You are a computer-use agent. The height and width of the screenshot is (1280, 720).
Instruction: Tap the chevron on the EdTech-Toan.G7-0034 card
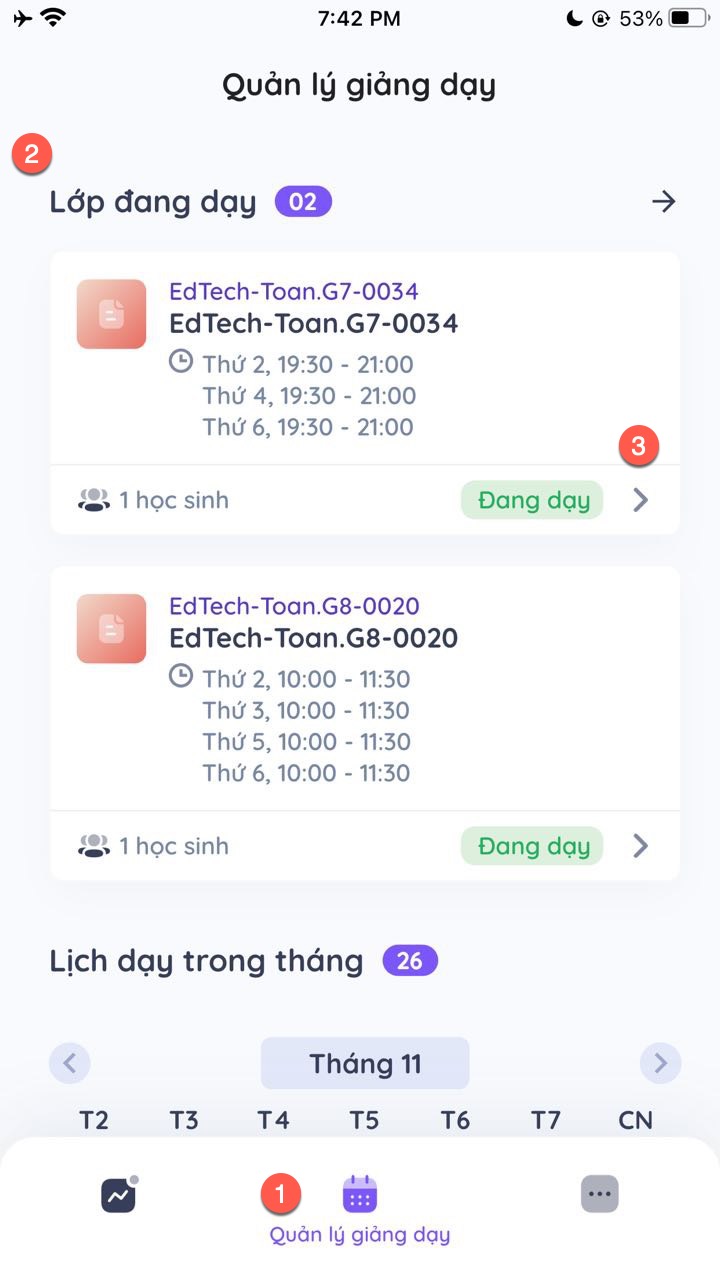(640, 500)
